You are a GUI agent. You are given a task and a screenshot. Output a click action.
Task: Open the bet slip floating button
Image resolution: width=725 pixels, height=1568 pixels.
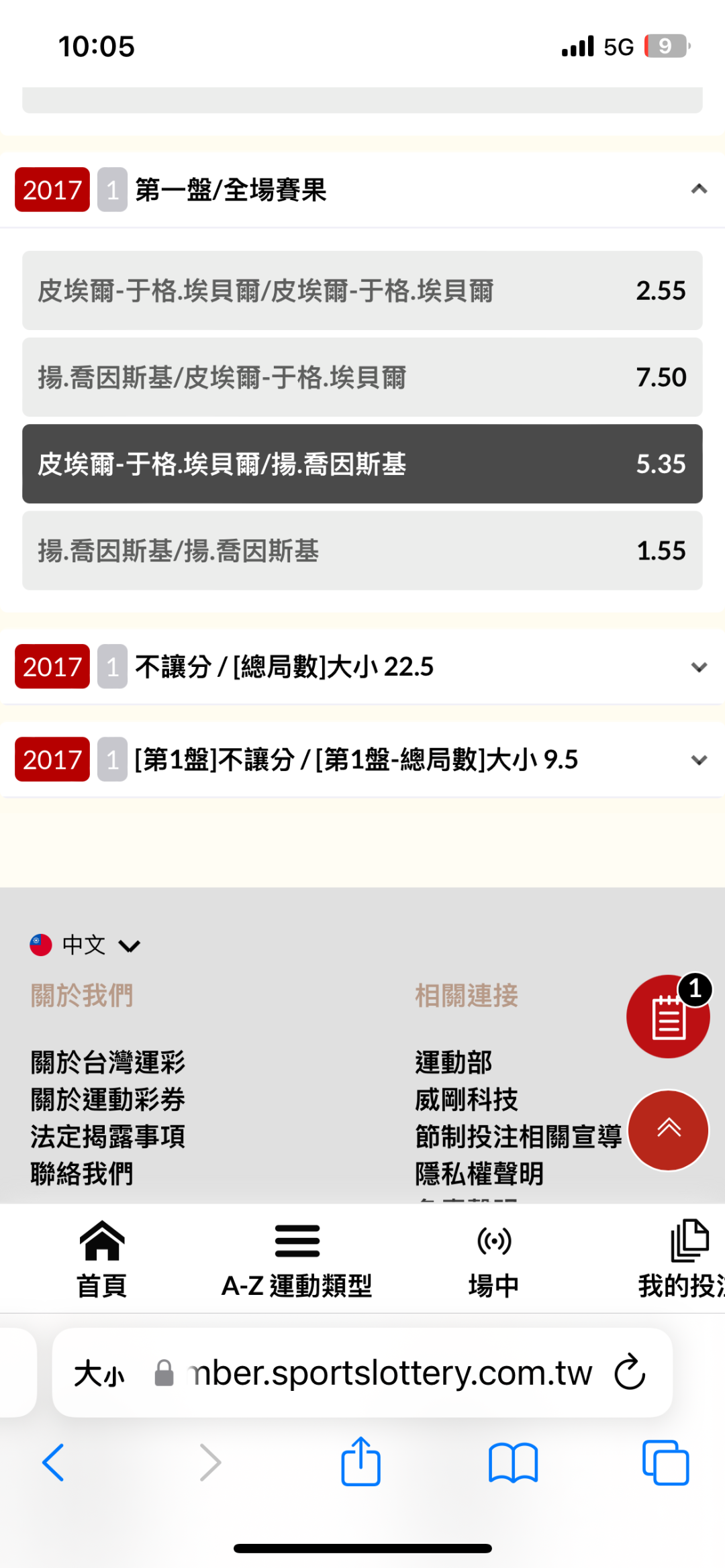pyautogui.click(x=668, y=1016)
